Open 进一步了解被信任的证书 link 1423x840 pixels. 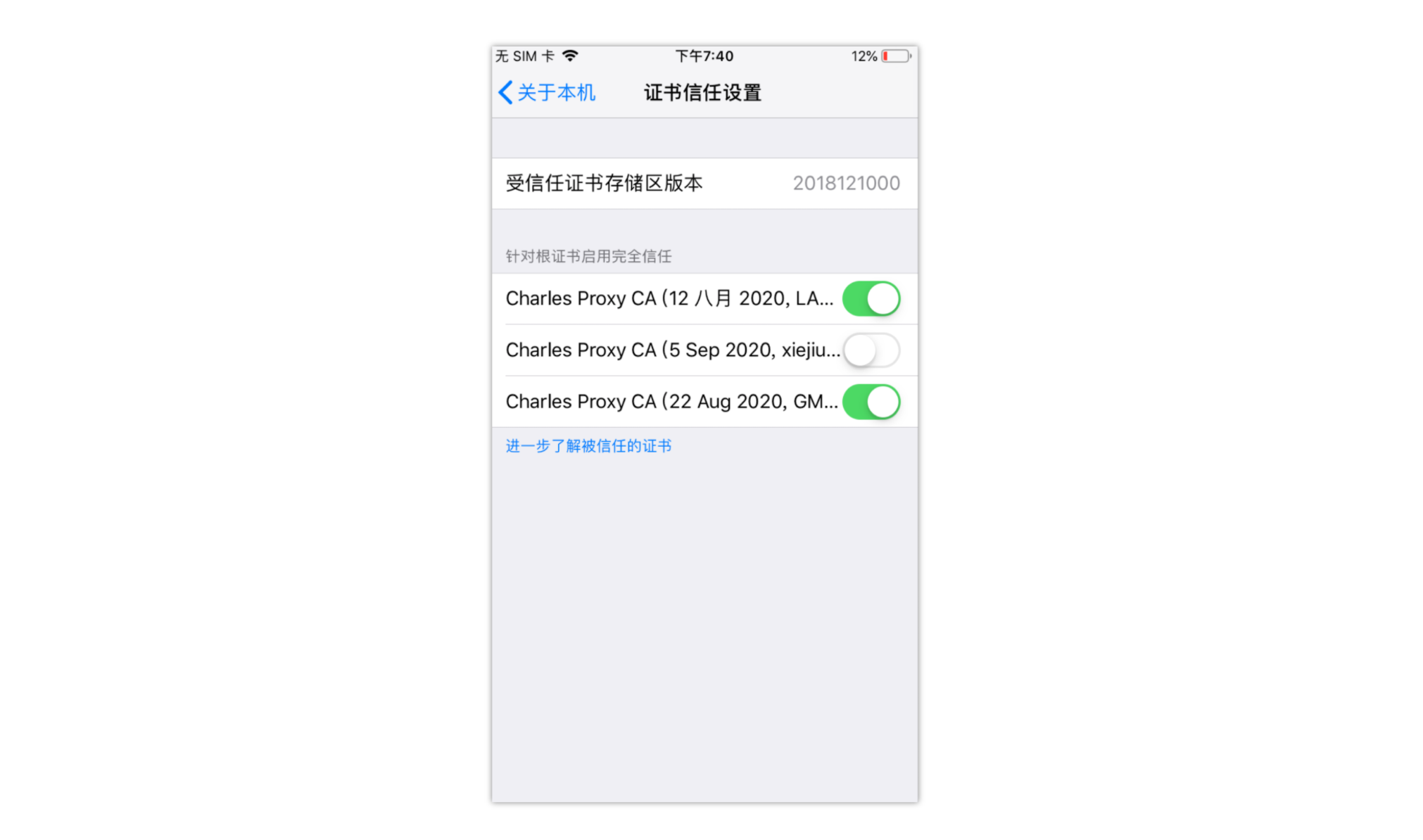click(588, 446)
